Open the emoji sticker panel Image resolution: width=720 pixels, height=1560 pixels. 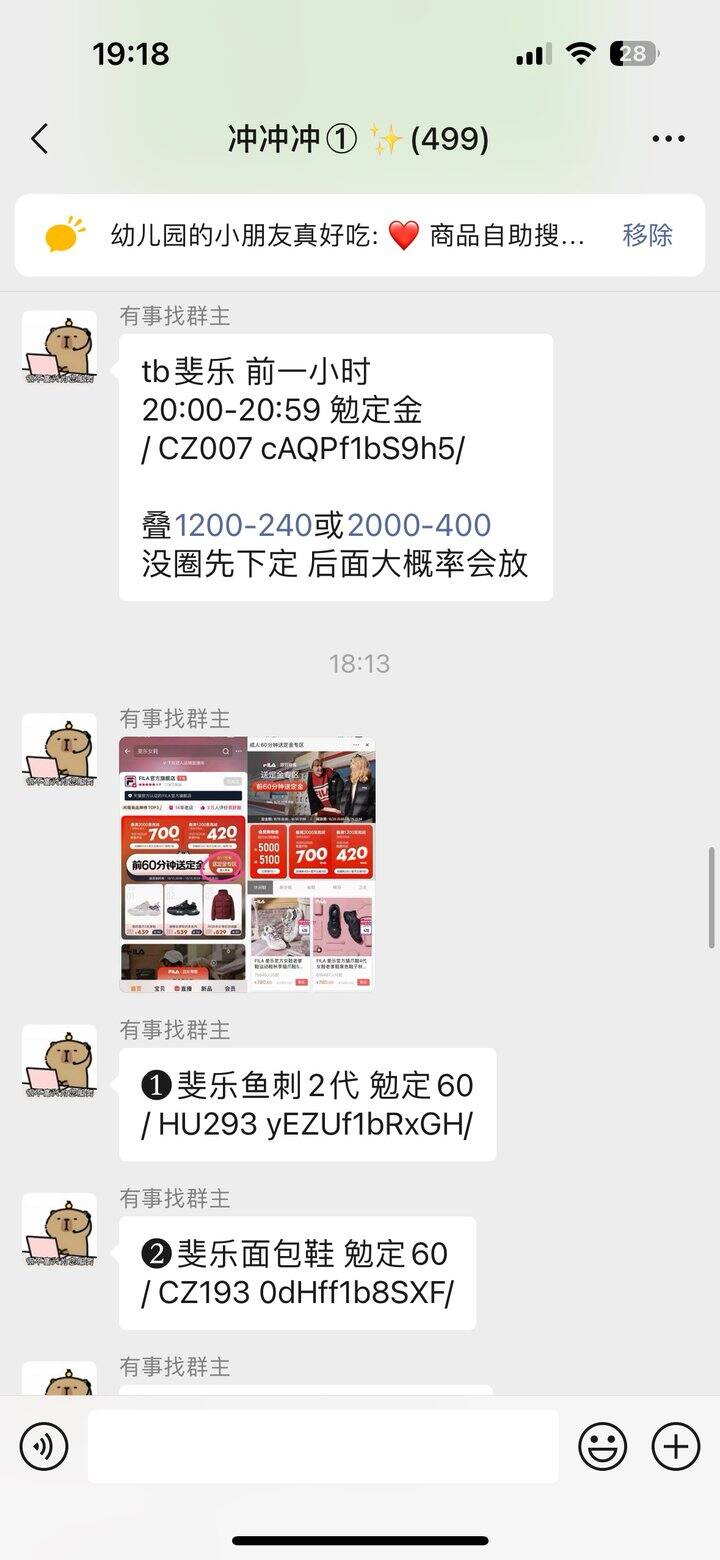(603, 1446)
